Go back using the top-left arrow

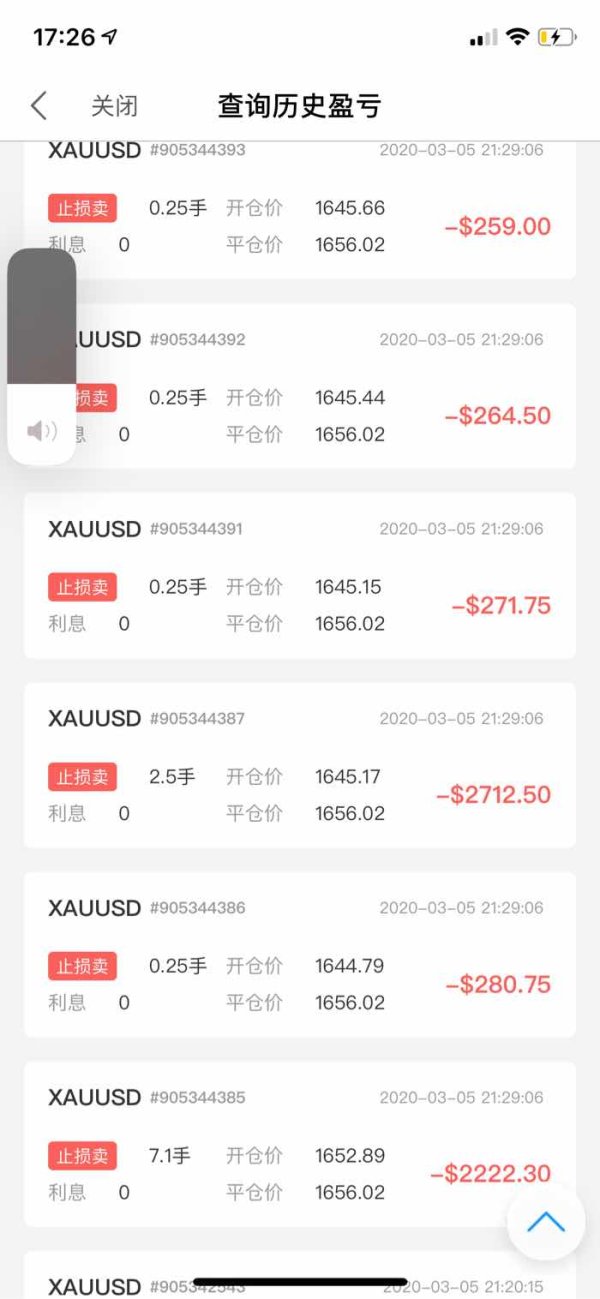(39, 105)
